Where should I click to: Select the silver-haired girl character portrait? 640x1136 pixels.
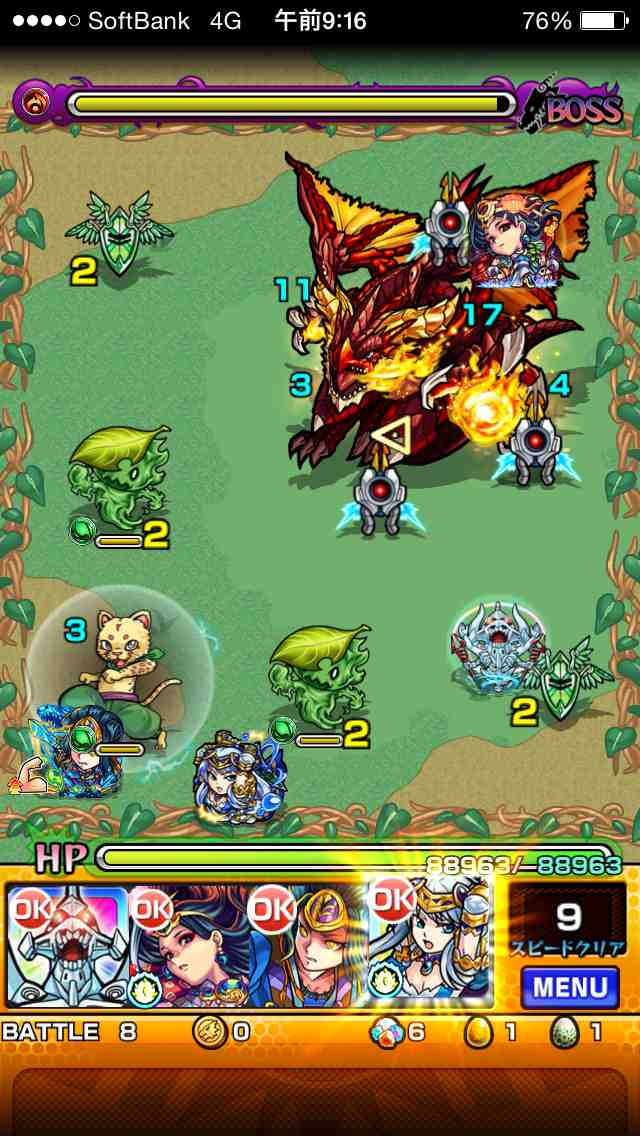[432, 945]
